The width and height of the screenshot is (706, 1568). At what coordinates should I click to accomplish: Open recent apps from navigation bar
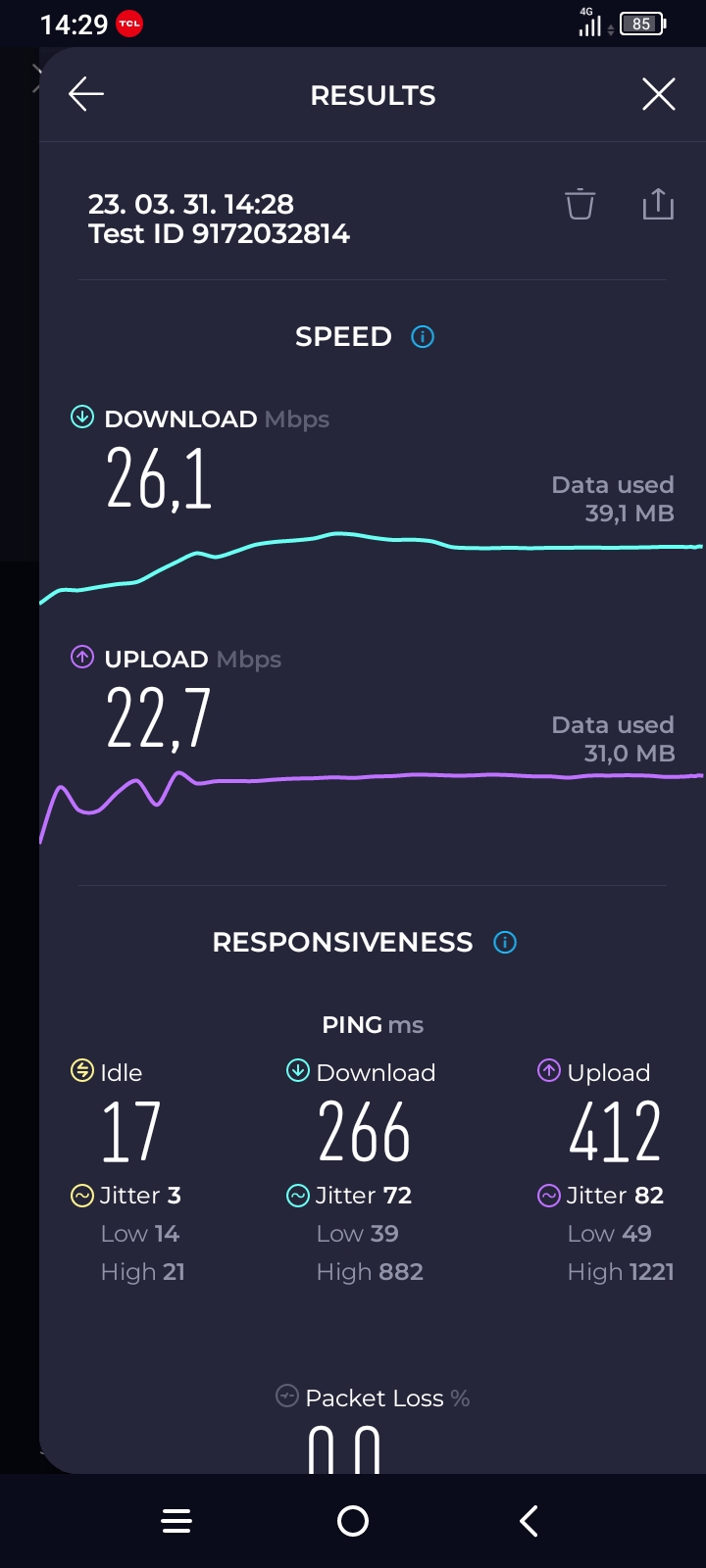[176, 1521]
